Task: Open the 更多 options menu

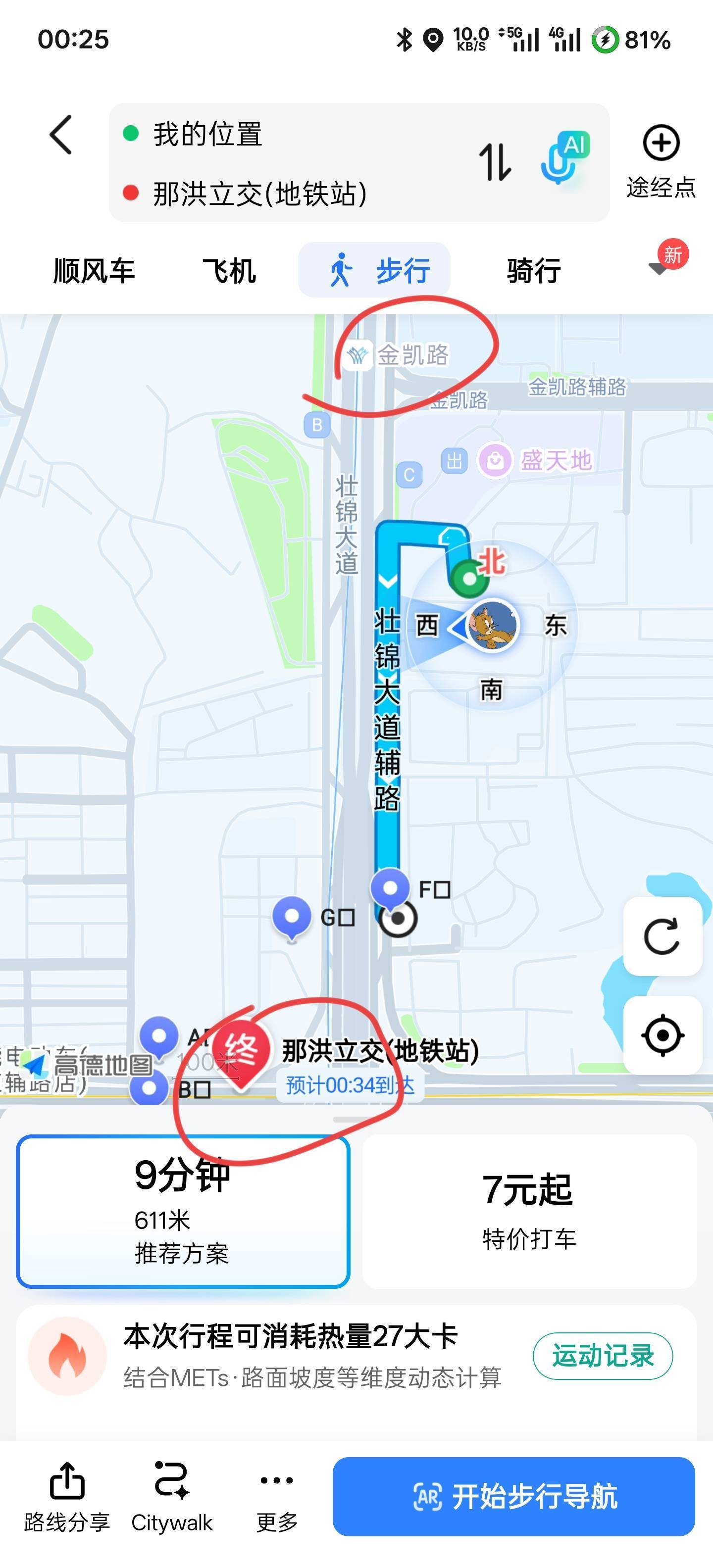Action: click(276, 1497)
